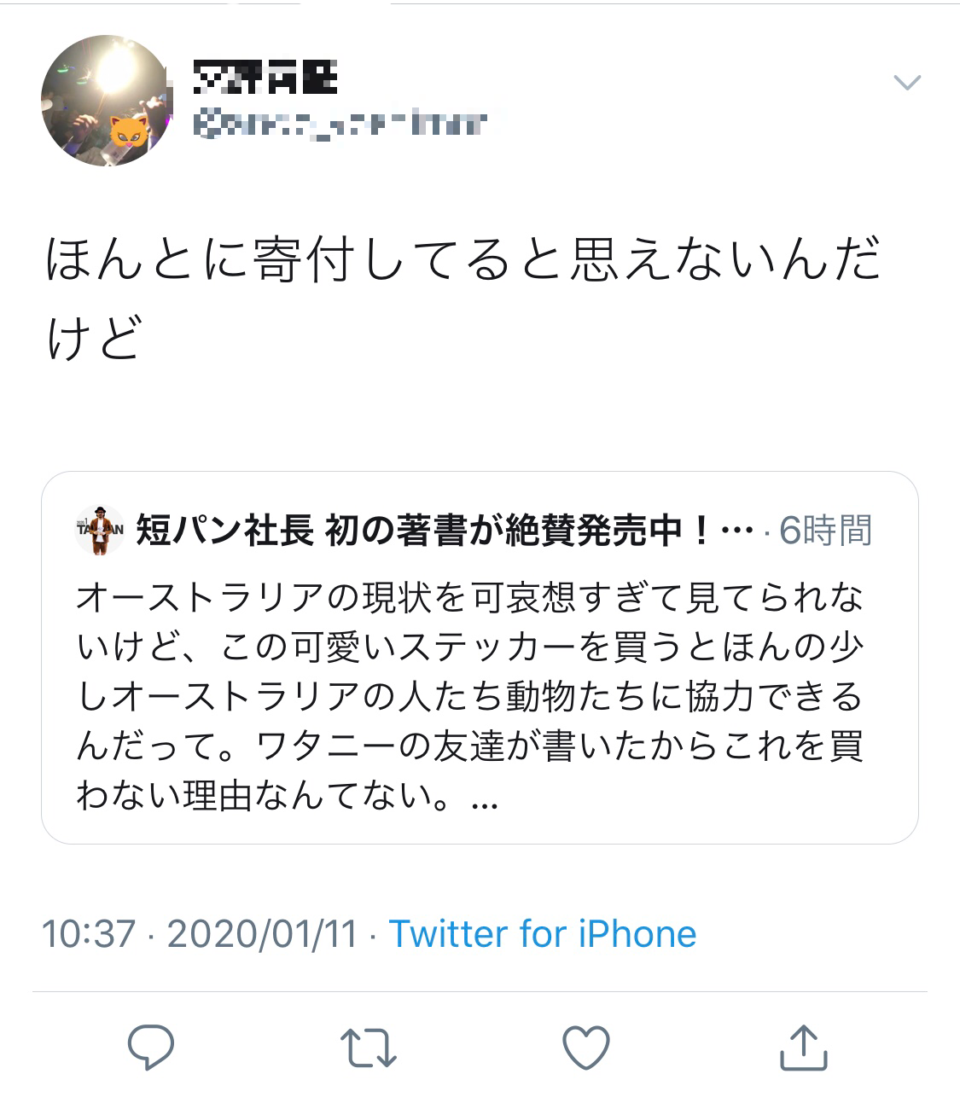This screenshot has width=960, height=1103.
Task: Retweet this tweet
Action: (x=369, y=1047)
